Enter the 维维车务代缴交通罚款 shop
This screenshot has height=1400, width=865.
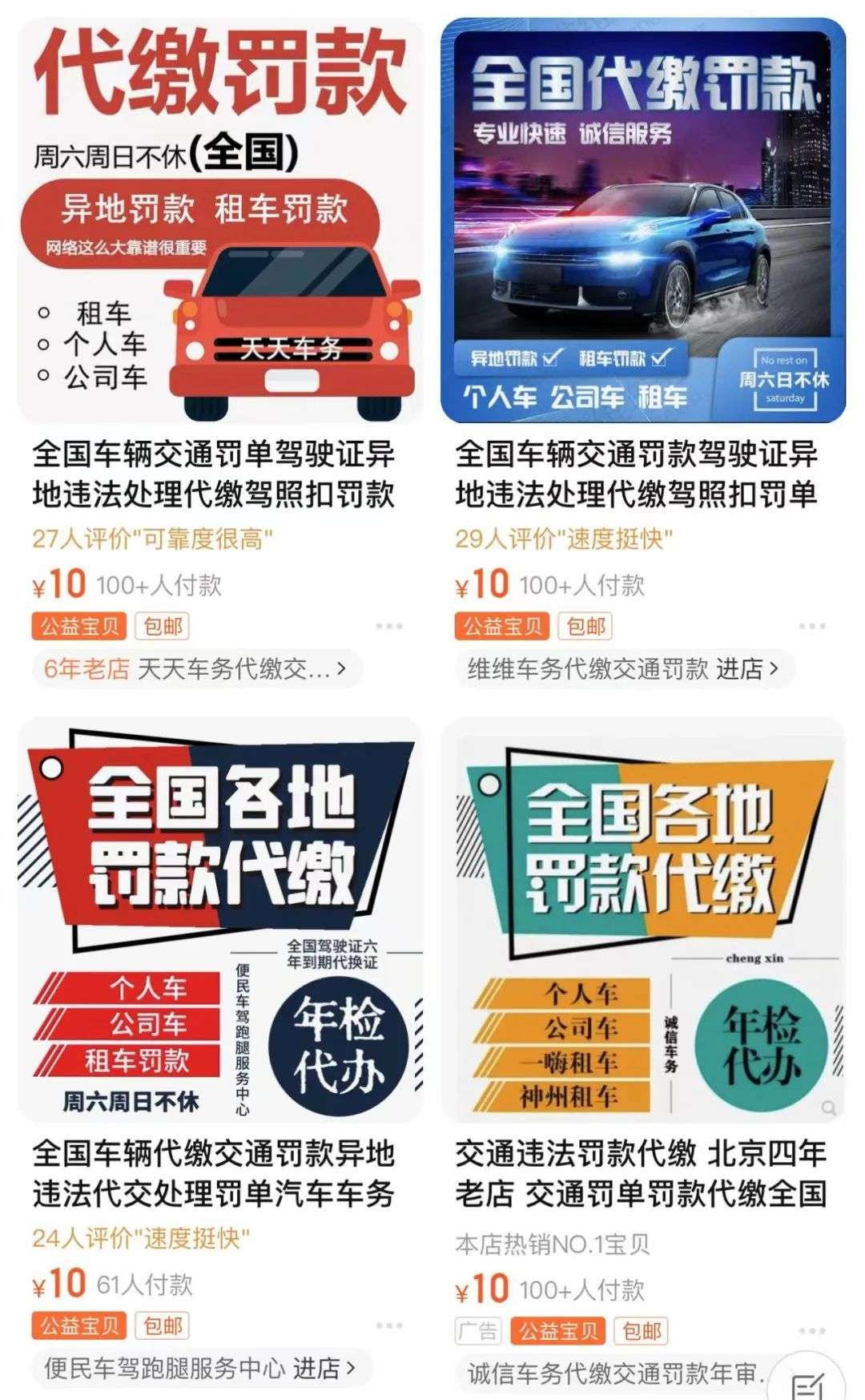point(624,668)
